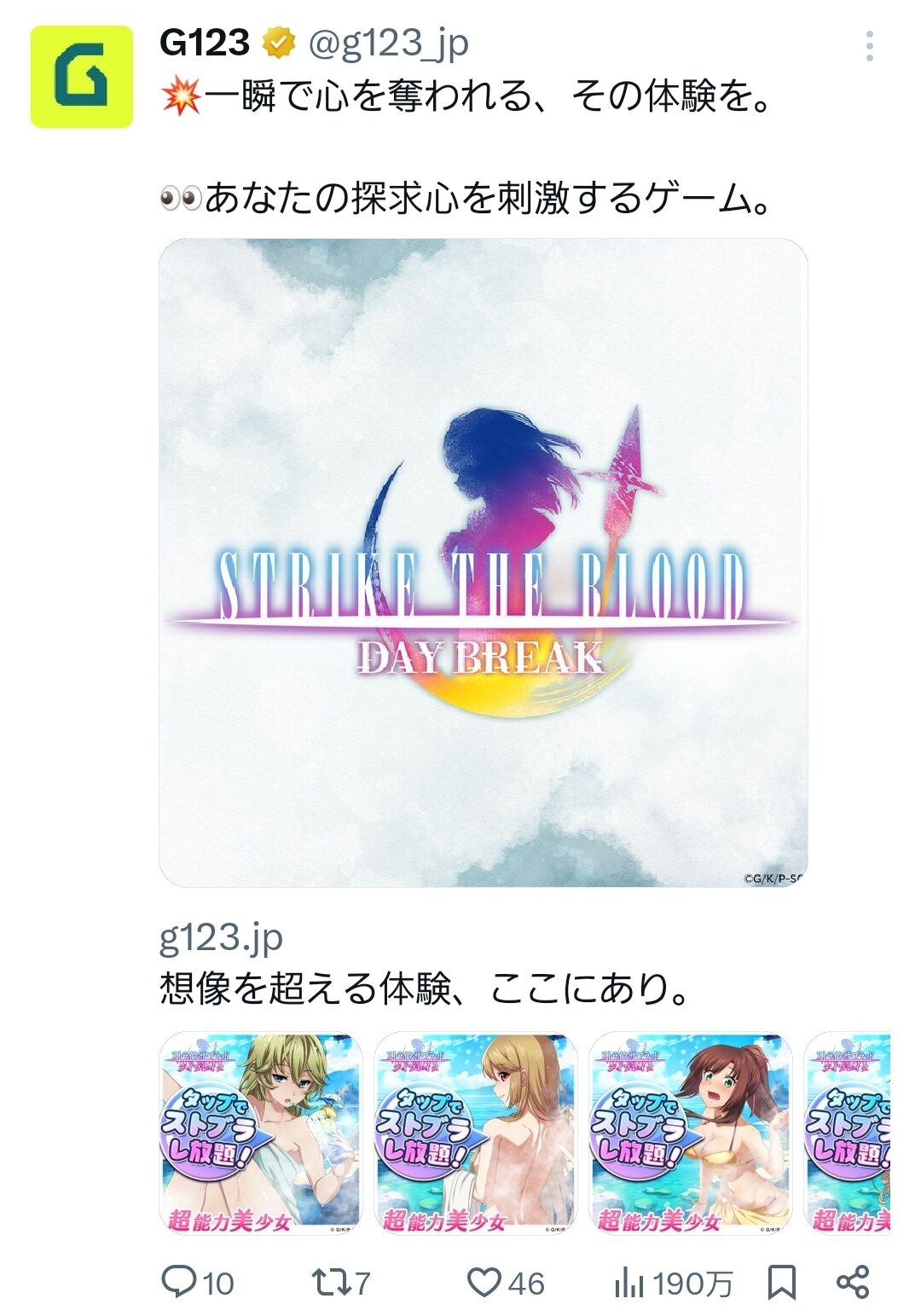Open the green-haired girl ad tile

[x=260, y=1133]
